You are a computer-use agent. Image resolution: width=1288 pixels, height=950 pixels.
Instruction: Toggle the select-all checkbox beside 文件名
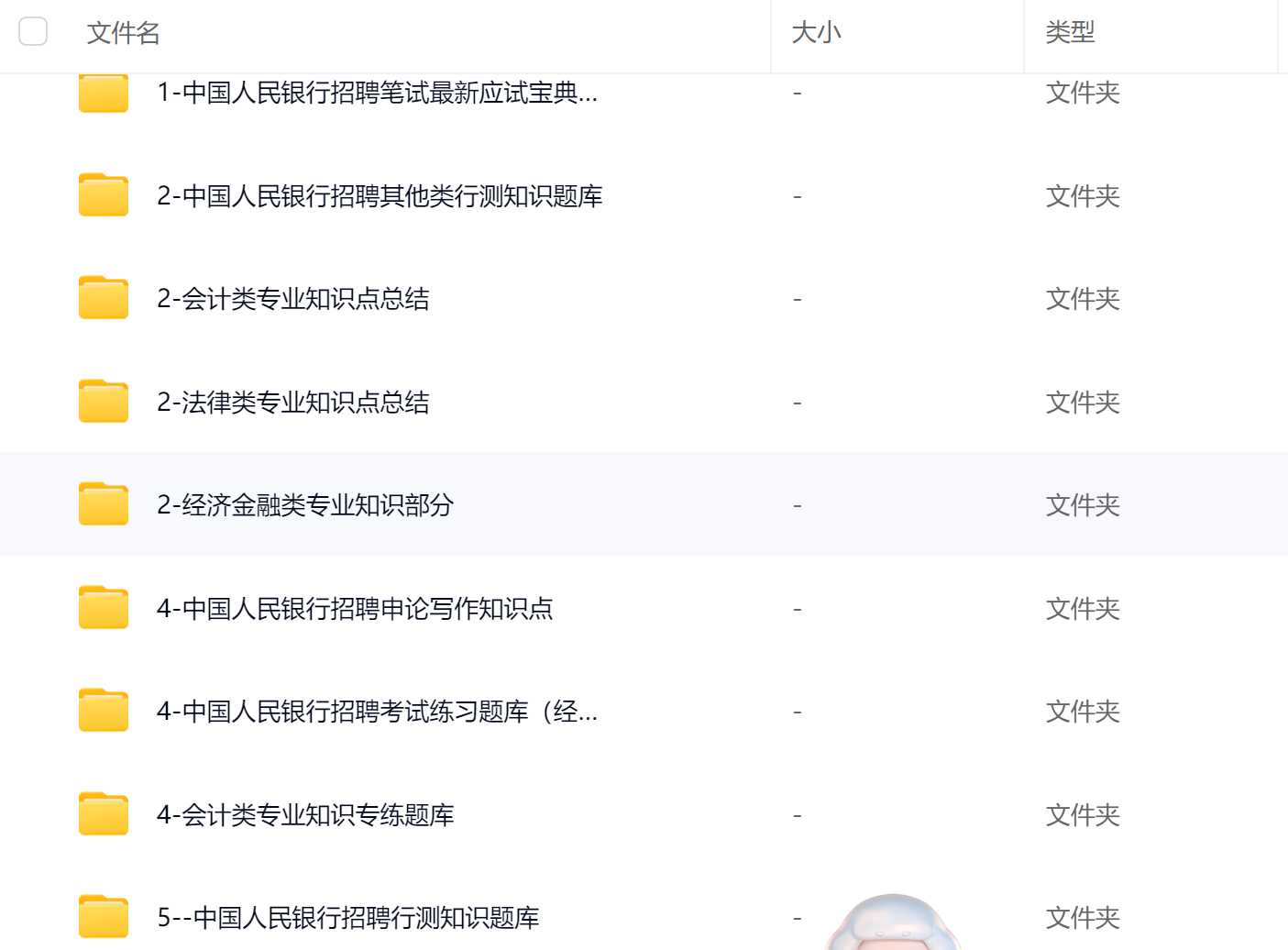click(33, 31)
